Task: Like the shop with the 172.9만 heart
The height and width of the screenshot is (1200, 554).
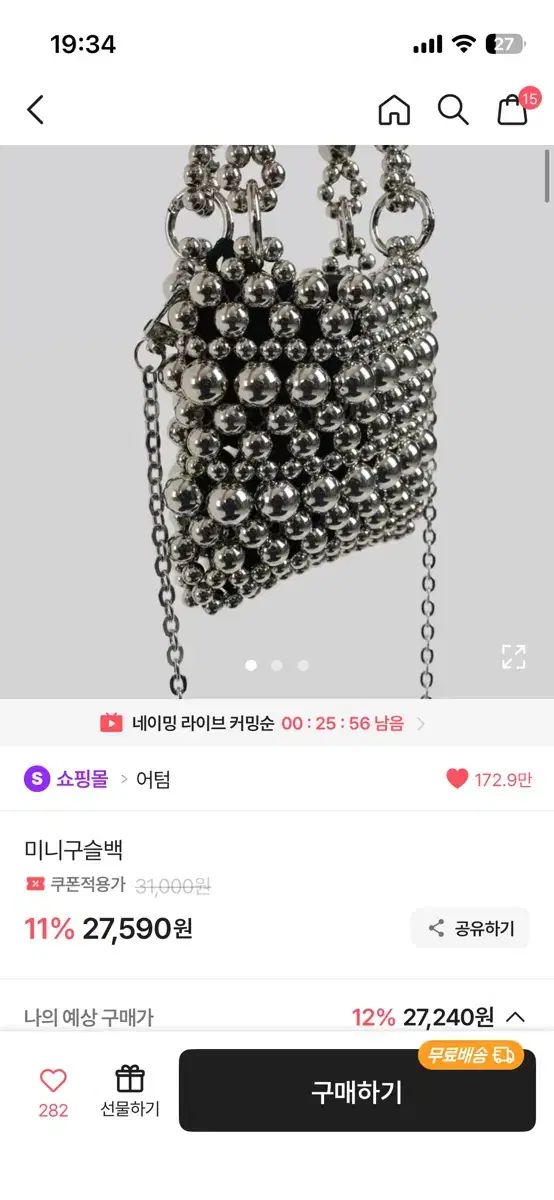Action: pyautogui.click(x=489, y=780)
